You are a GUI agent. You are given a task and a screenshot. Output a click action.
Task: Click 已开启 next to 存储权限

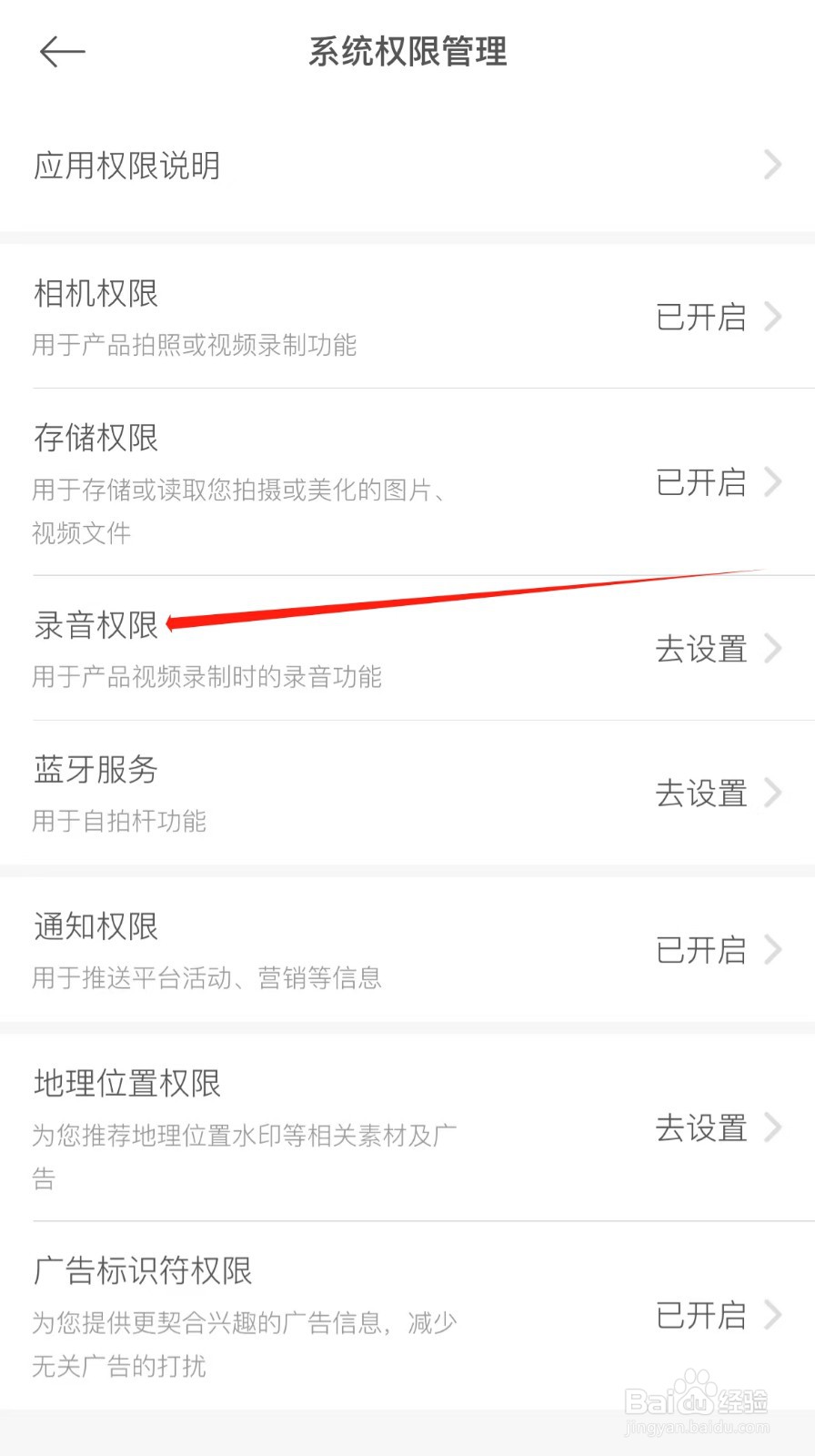(700, 483)
